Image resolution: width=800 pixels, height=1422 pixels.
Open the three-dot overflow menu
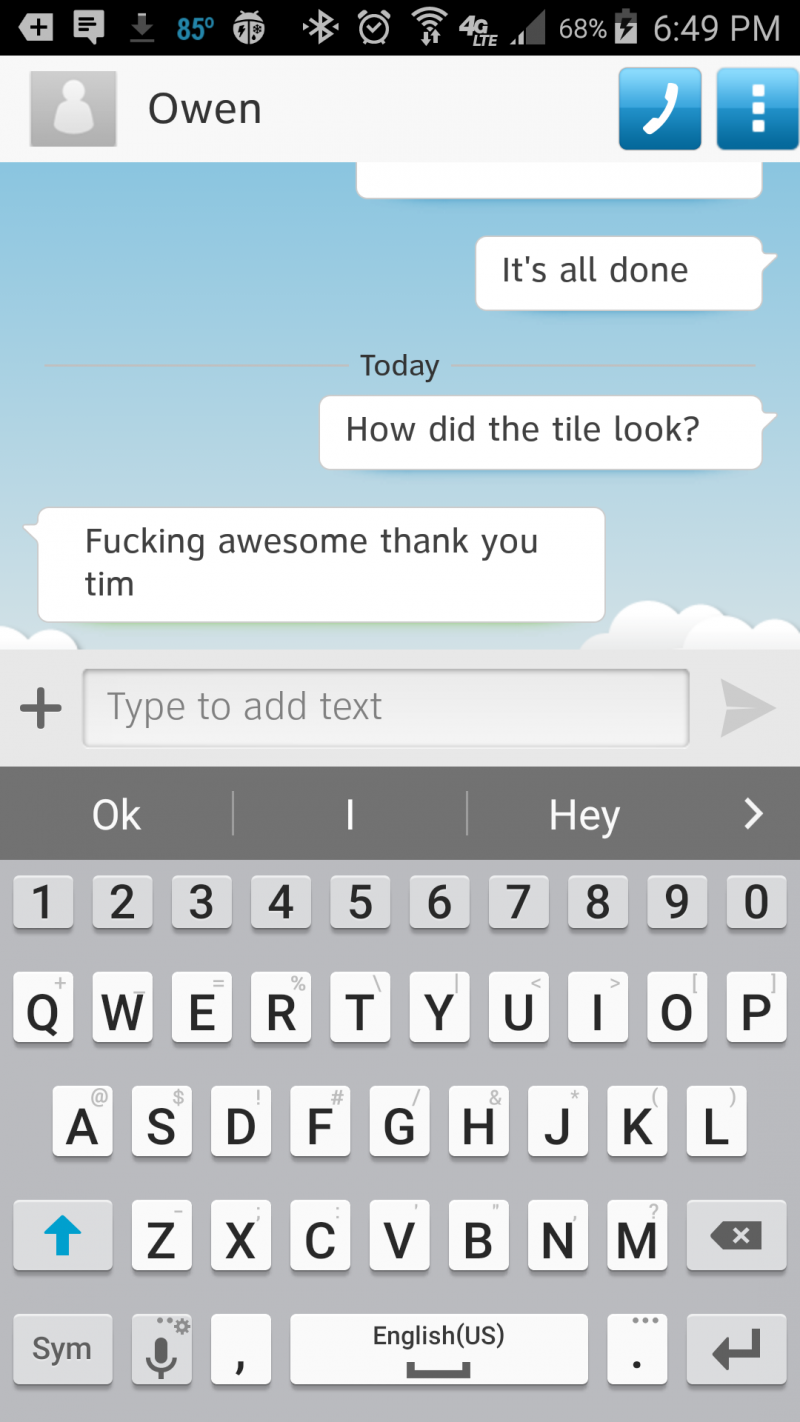pos(757,109)
